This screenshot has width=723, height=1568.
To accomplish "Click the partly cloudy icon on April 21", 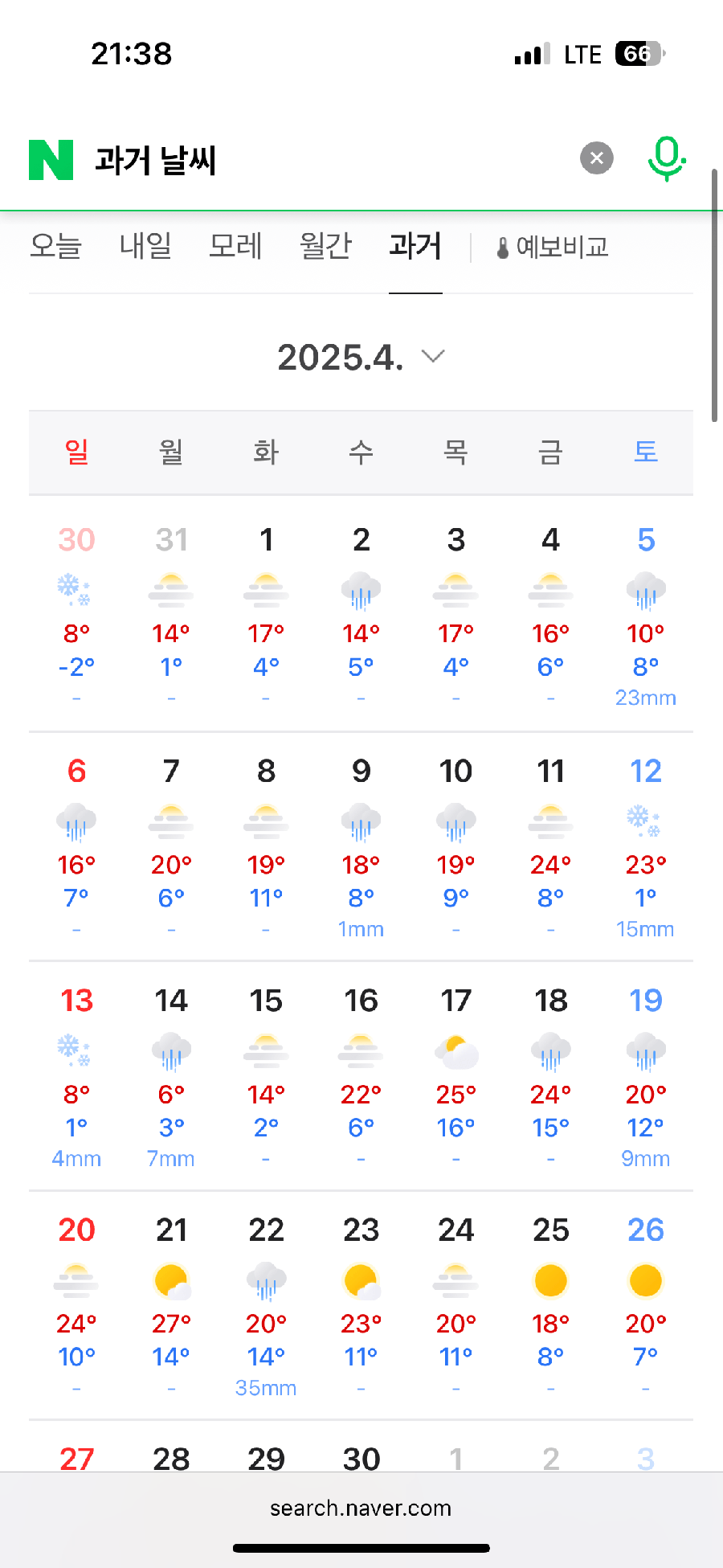I will click(171, 1281).
